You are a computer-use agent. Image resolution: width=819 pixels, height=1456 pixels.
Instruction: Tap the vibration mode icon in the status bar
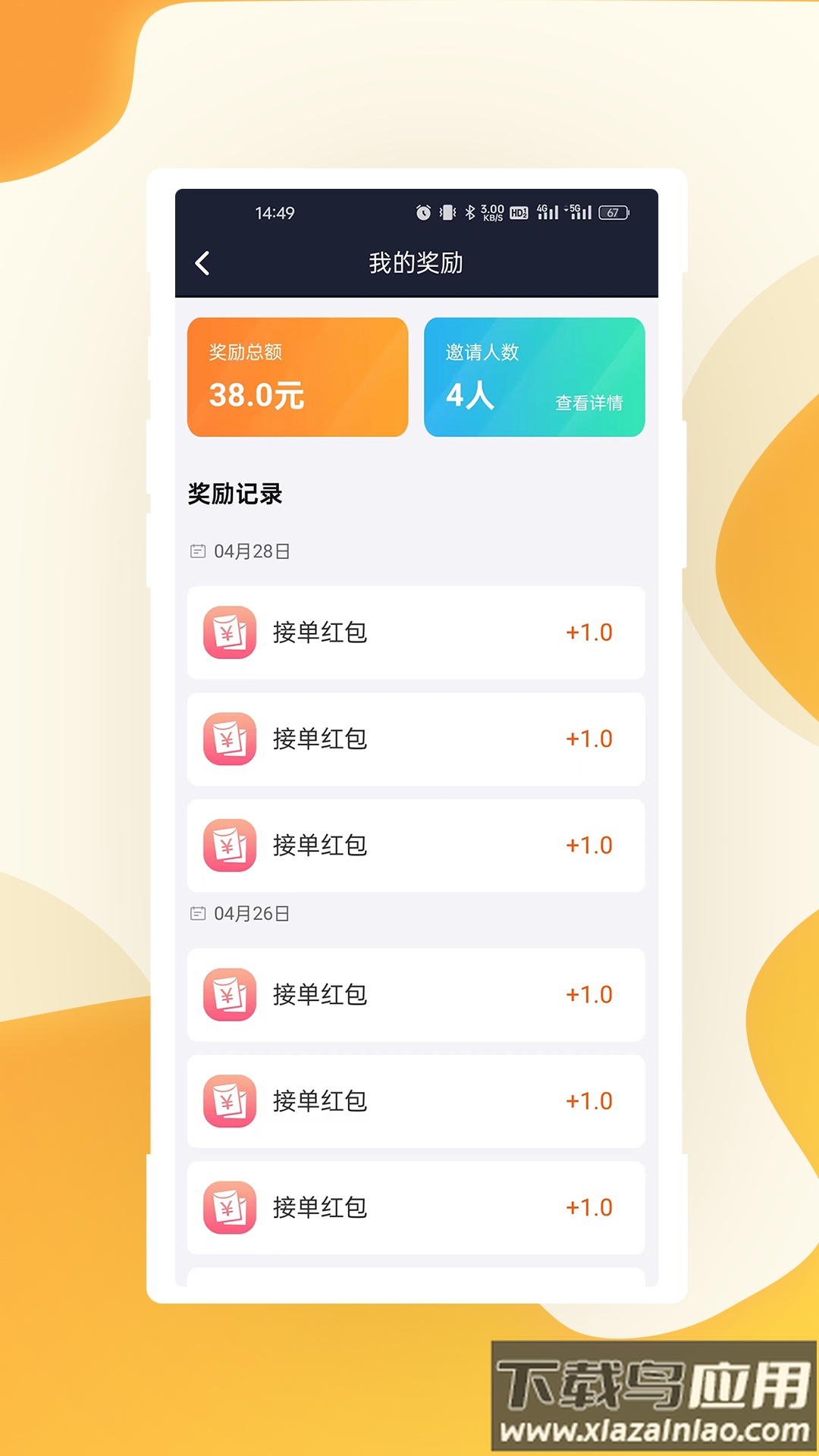[447, 212]
